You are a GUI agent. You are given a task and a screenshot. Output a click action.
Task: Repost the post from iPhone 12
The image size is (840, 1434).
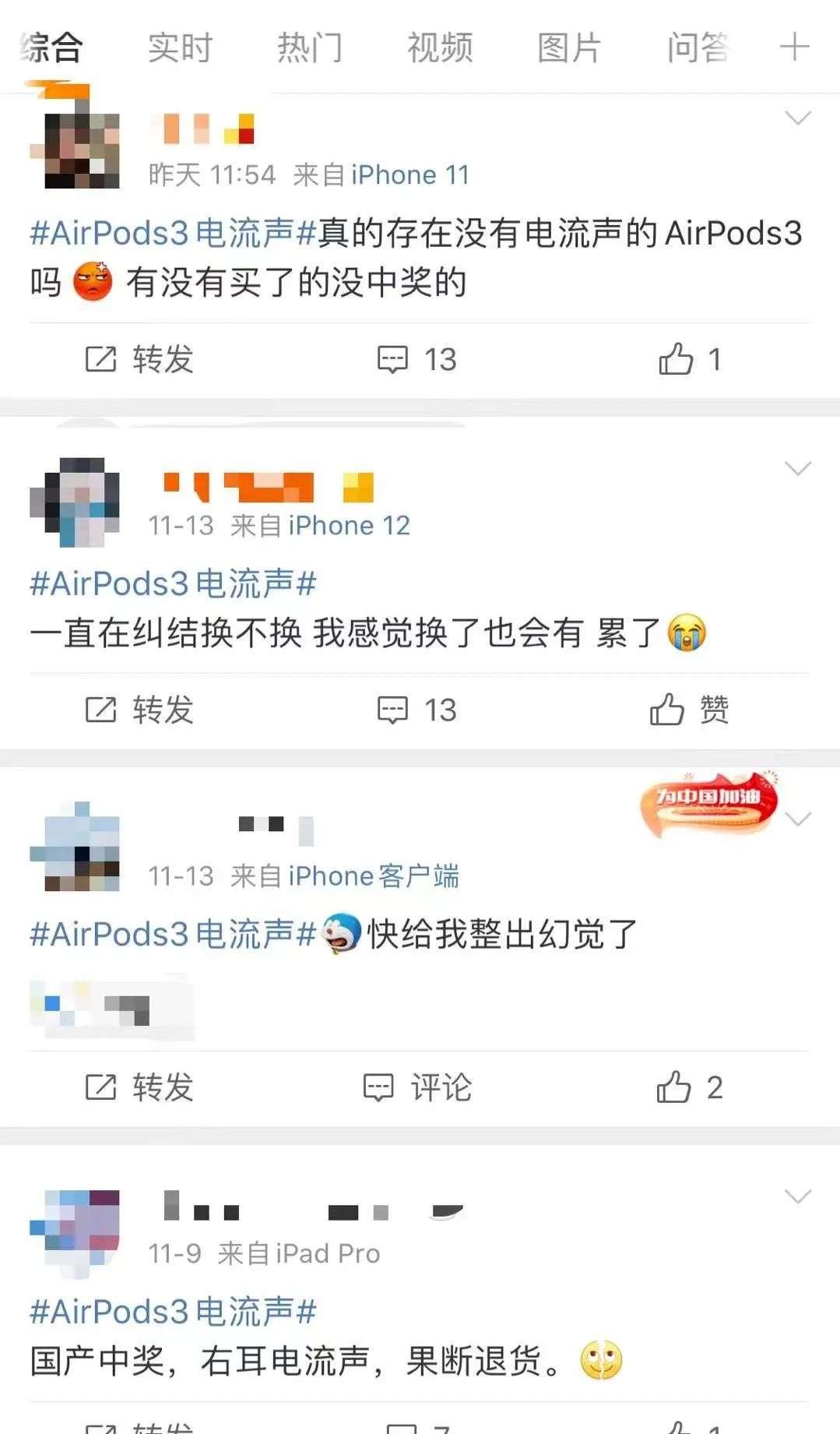click(139, 710)
